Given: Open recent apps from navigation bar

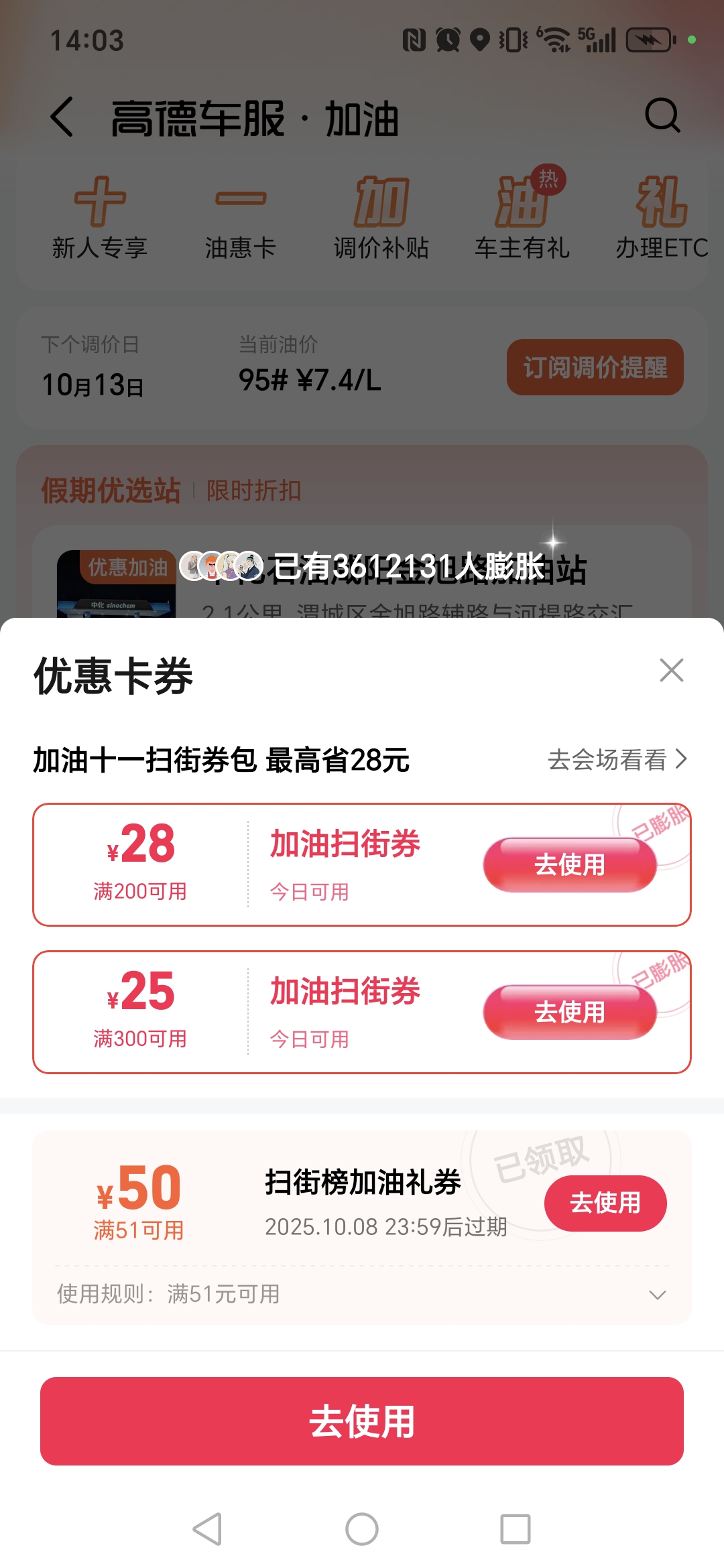Looking at the screenshot, I should tap(516, 1529).
